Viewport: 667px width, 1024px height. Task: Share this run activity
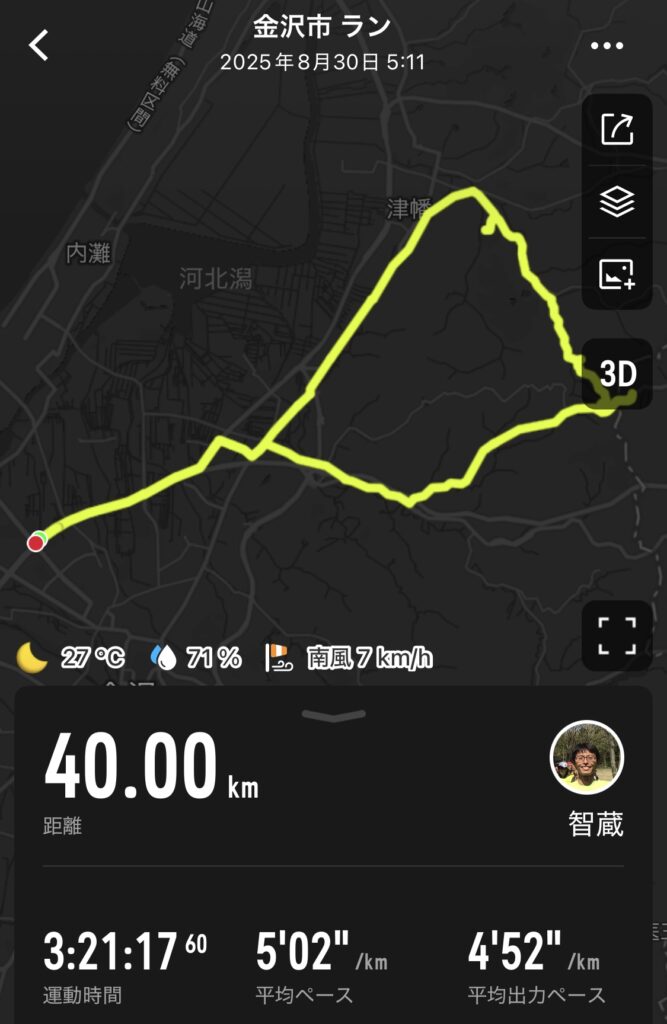pyautogui.click(x=617, y=130)
